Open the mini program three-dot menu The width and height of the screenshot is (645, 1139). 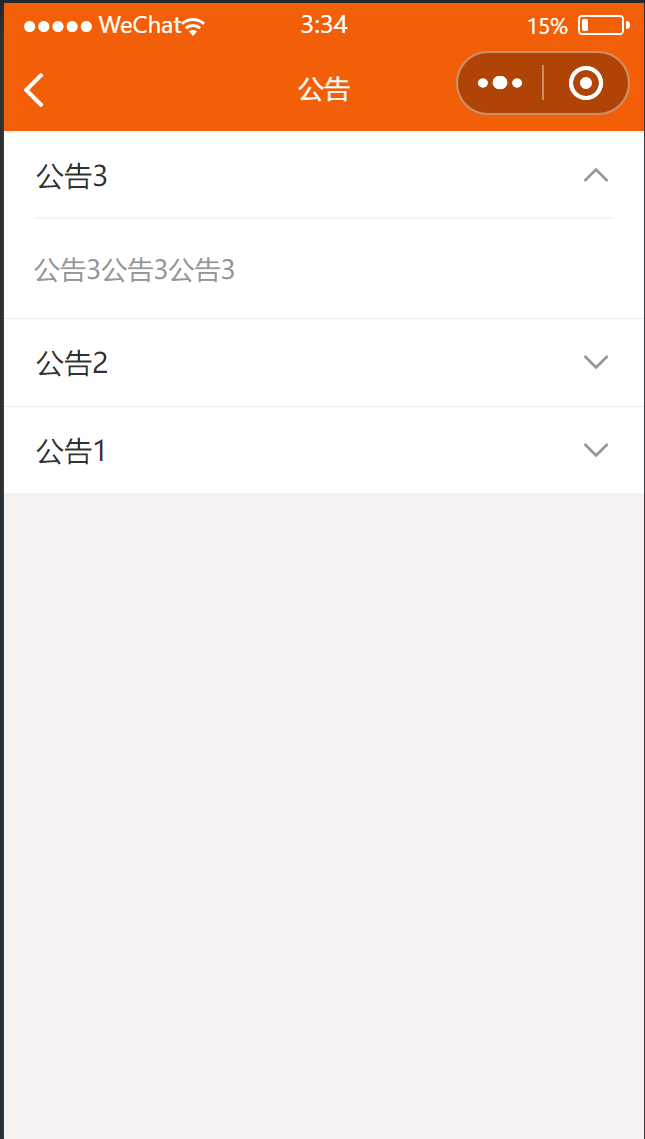(500, 83)
